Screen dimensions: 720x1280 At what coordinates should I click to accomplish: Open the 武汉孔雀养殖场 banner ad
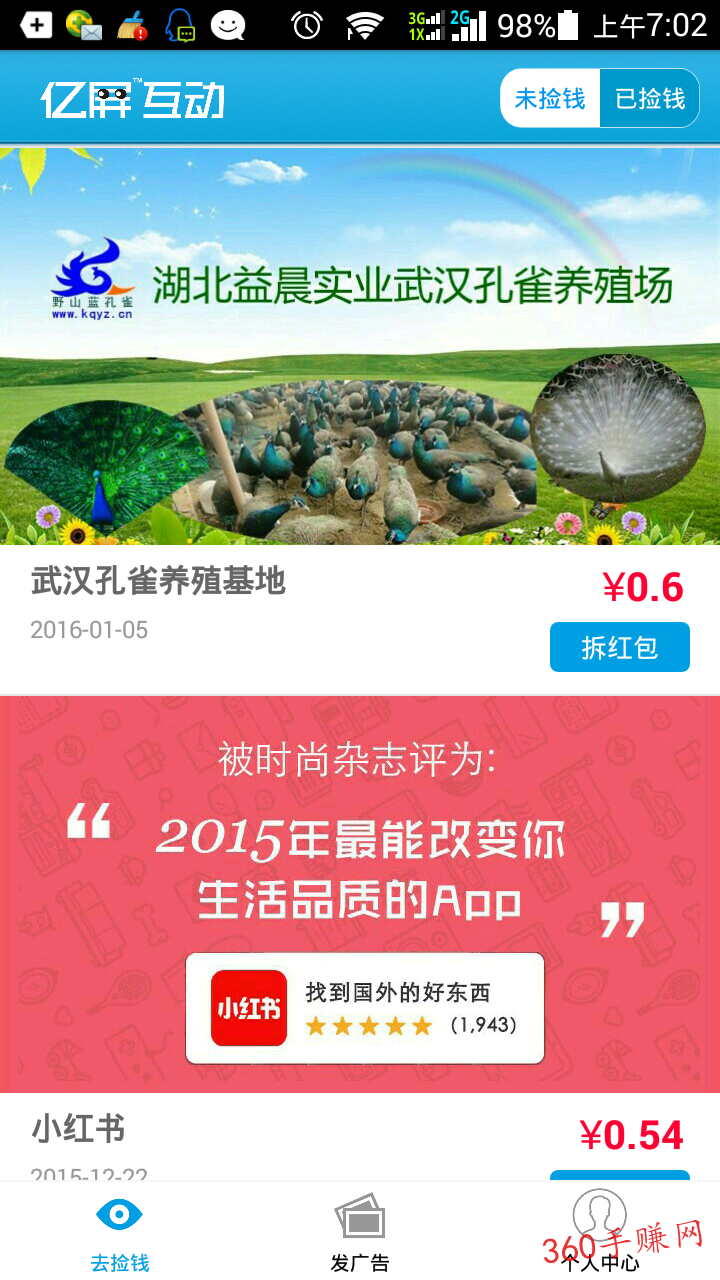pos(360,346)
